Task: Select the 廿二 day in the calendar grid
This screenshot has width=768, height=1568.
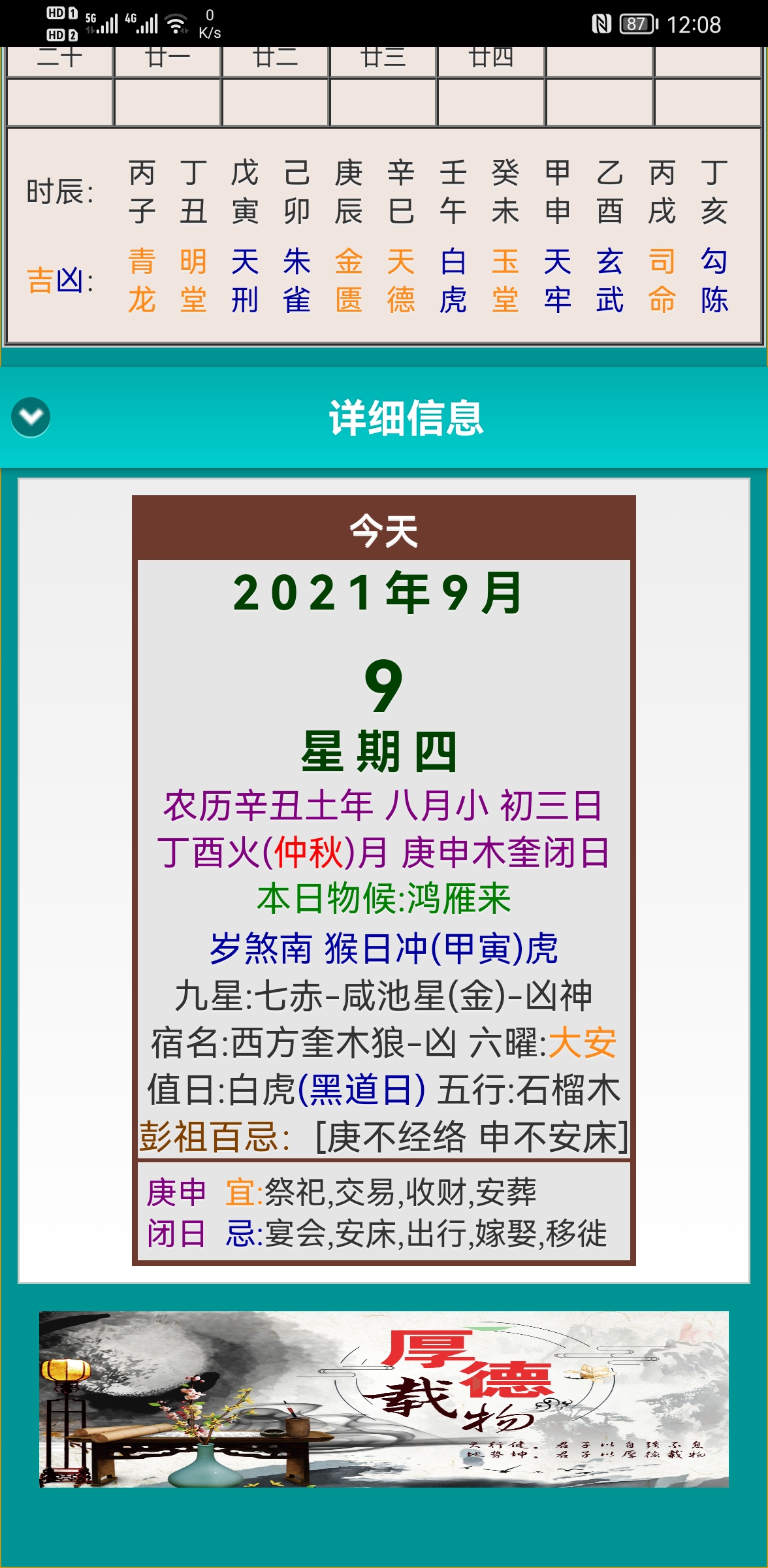Action: 275,61
